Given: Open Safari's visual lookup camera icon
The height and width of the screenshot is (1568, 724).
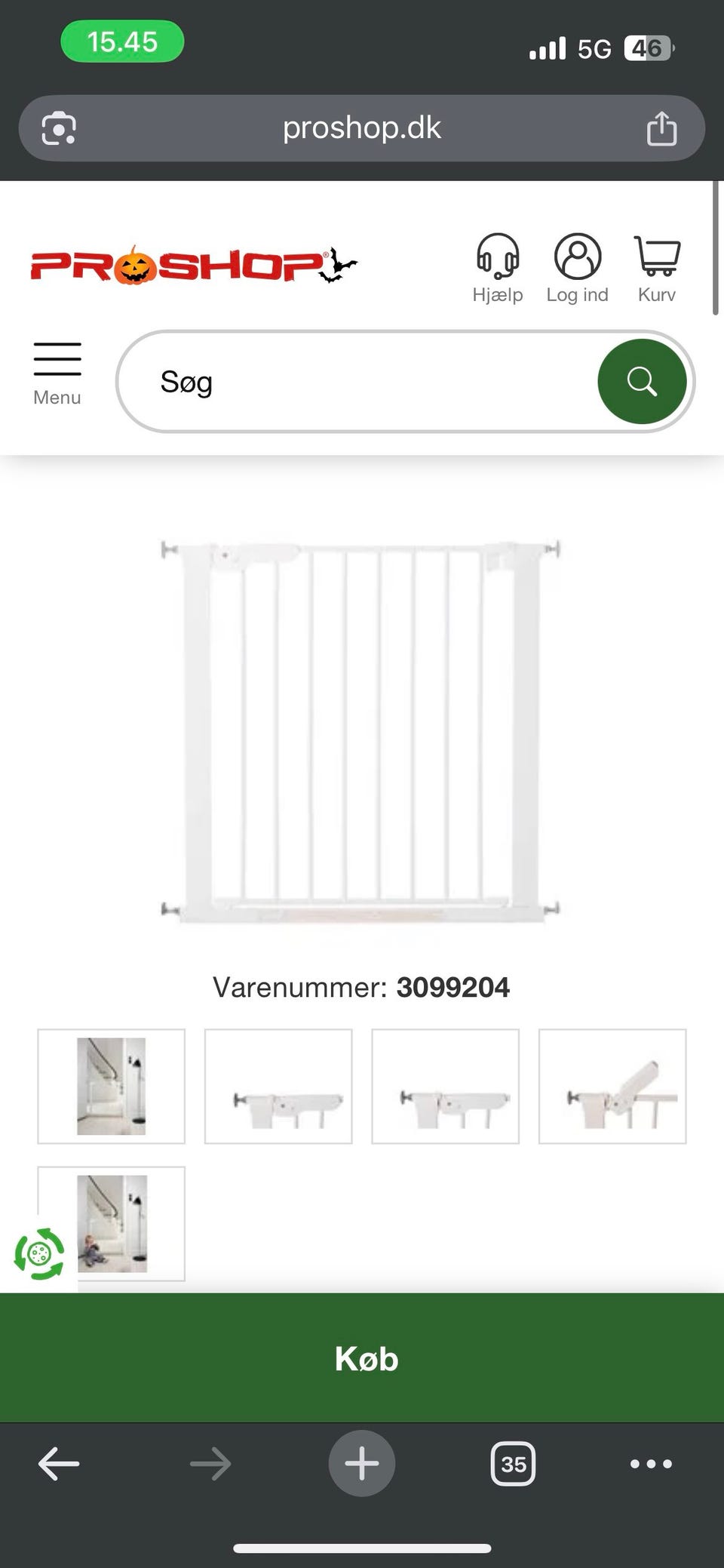Looking at the screenshot, I should click(59, 128).
